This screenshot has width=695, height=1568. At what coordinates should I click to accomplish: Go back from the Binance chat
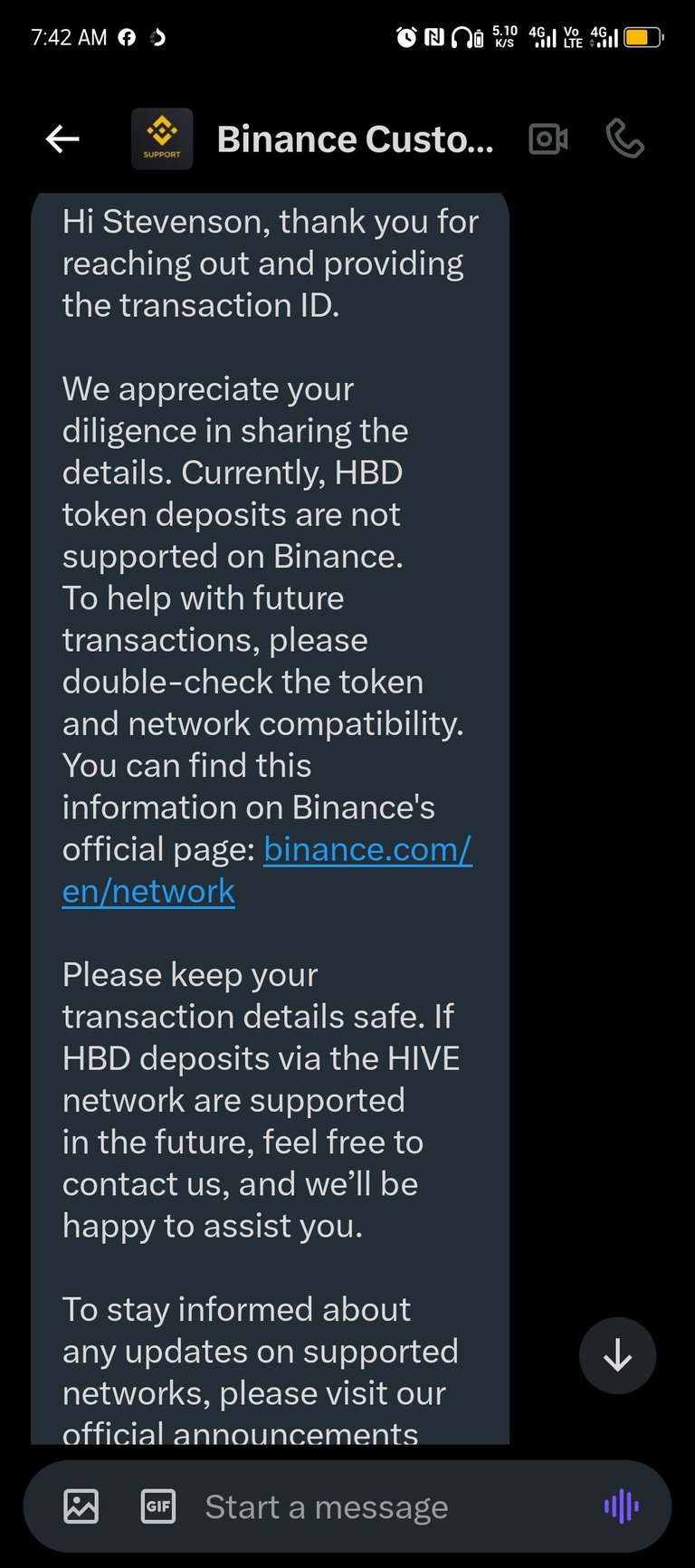point(62,139)
